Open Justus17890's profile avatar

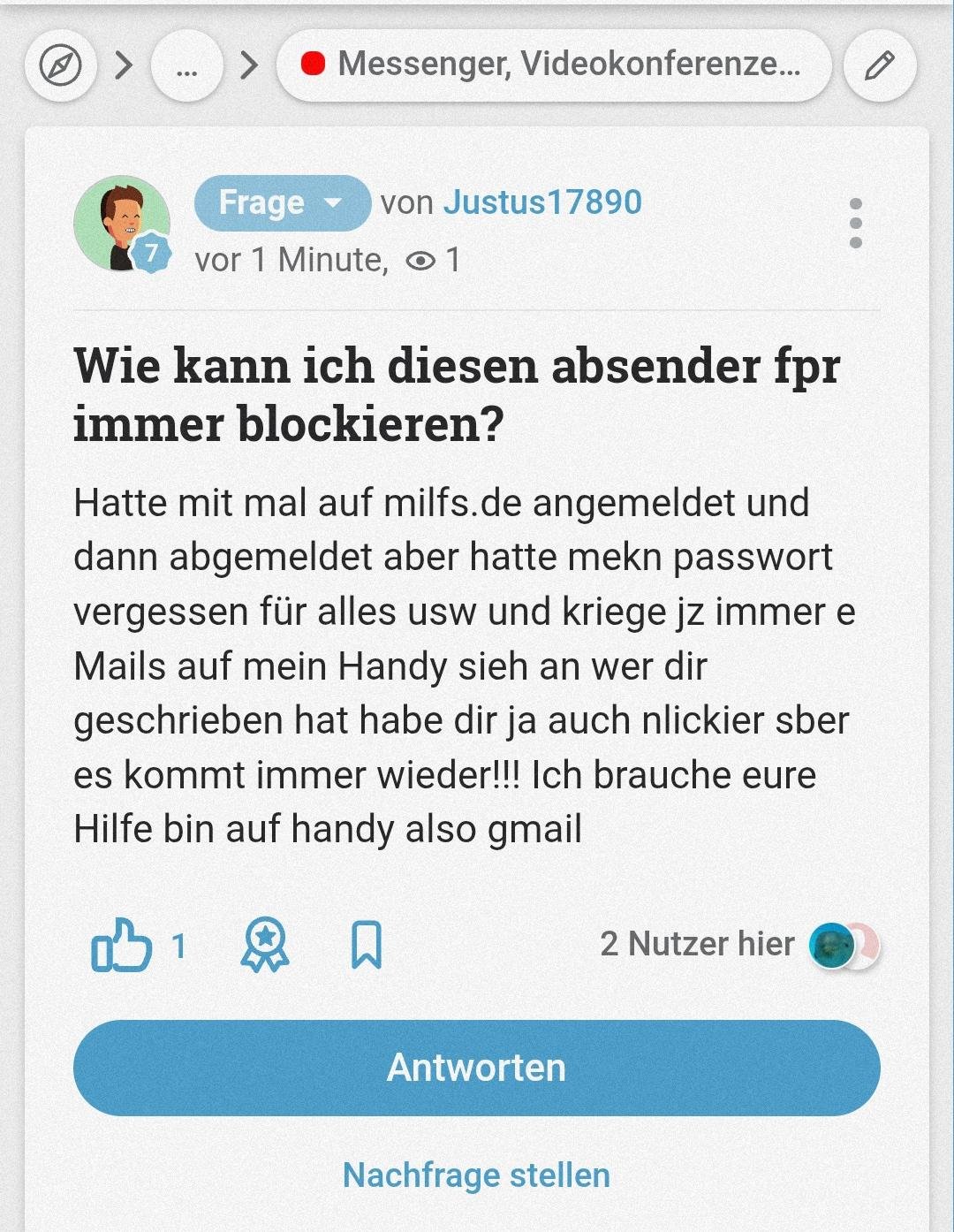click(122, 224)
